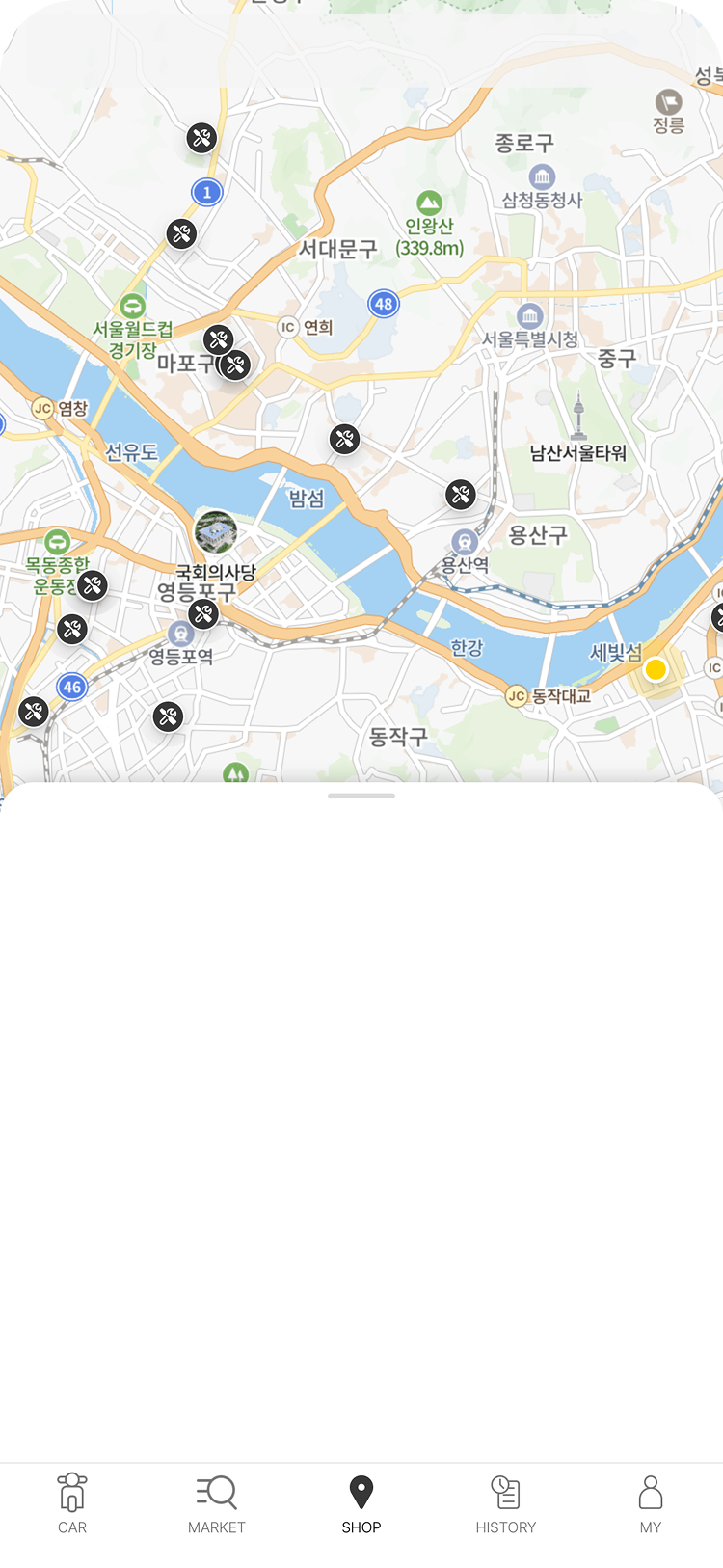
Task: Open the MY profile tab
Action: point(651,1503)
